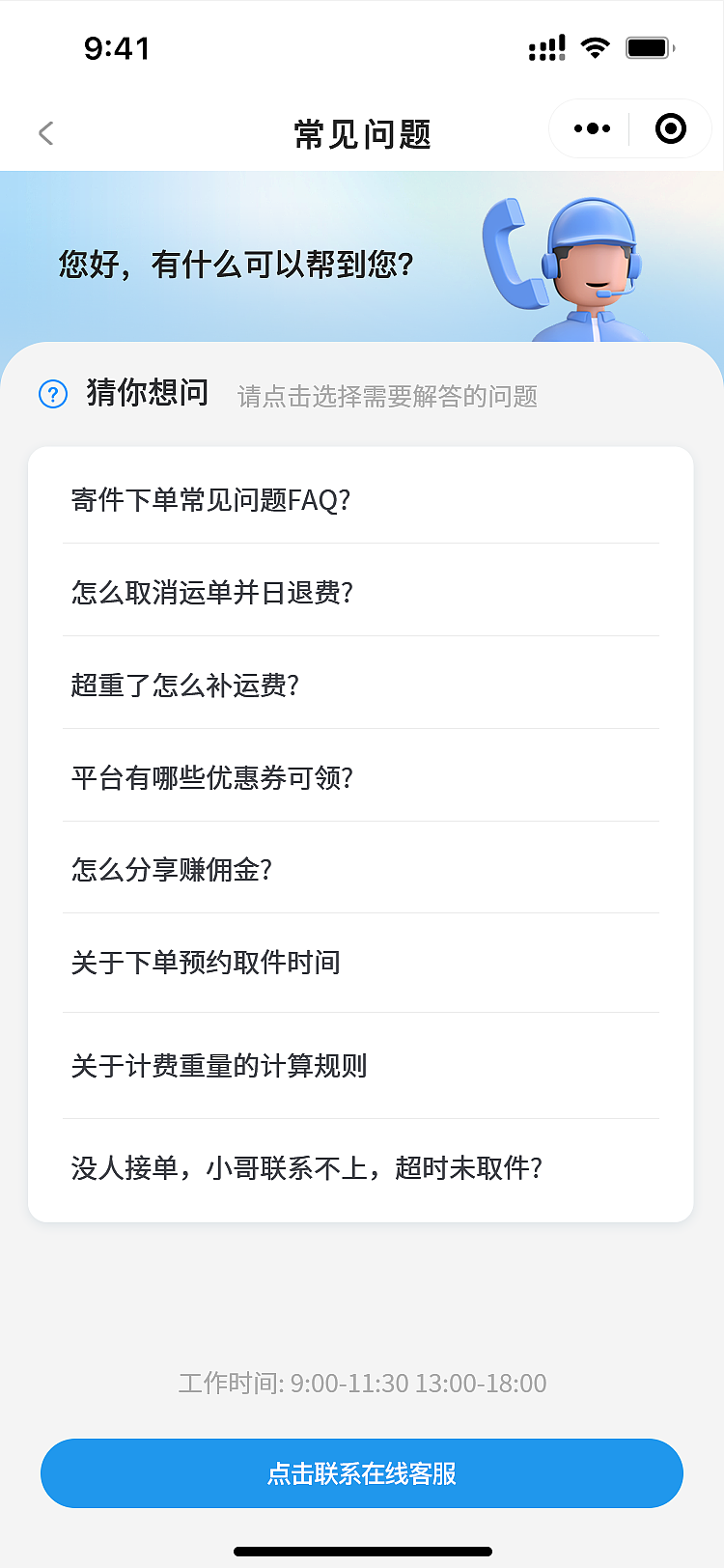Tap the circular close/capsule target icon top right
This screenshot has width=724, height=1568.
click(669, 127)
